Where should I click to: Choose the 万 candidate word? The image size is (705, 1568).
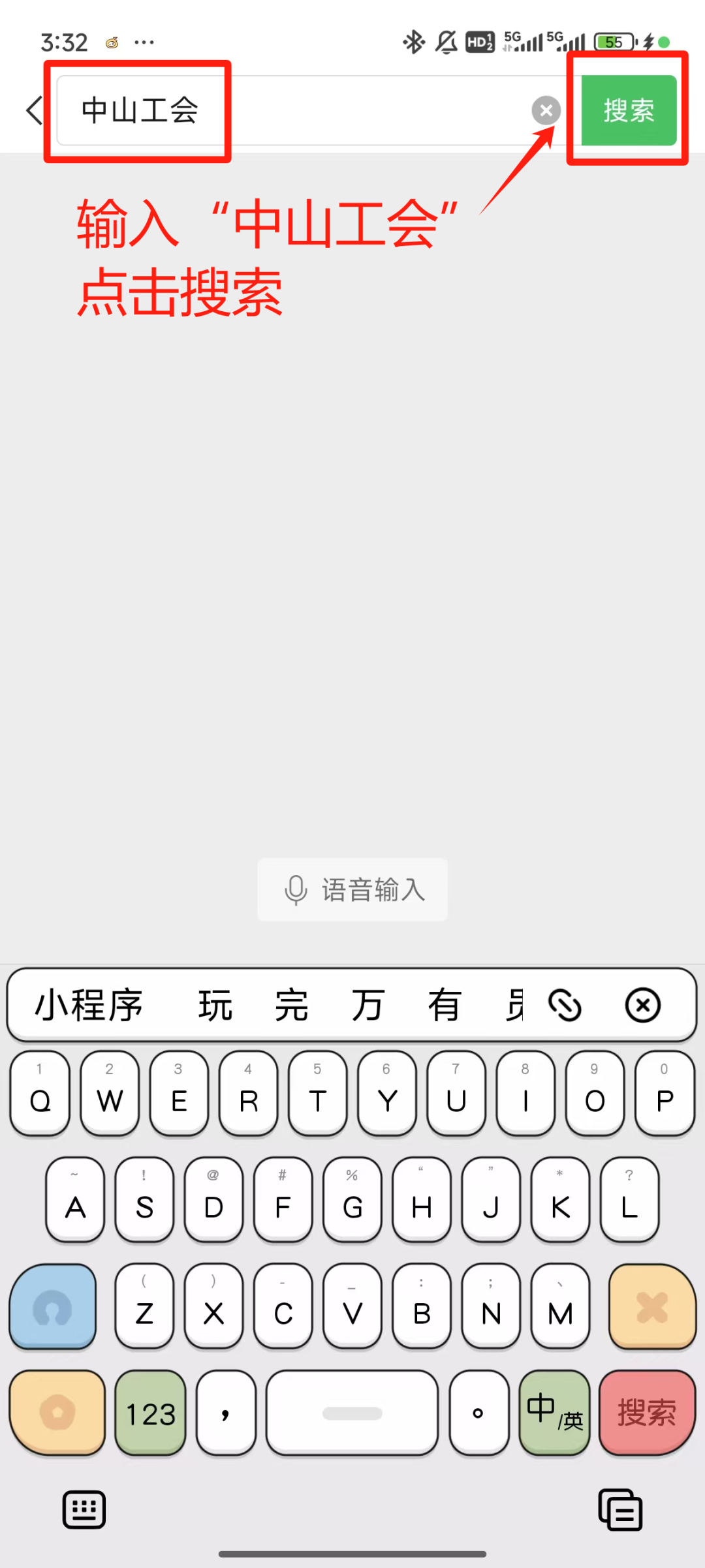pyautogui.click(x=368, y=1005)
